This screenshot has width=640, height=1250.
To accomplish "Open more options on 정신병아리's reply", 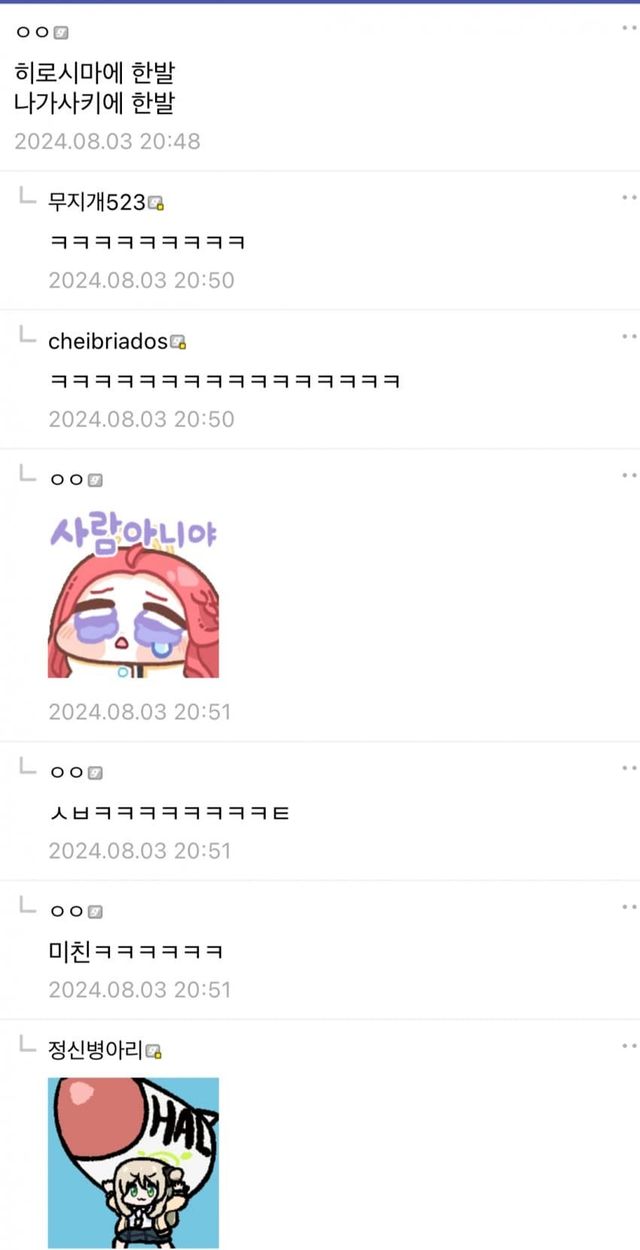I will (x=629, y=1046).
